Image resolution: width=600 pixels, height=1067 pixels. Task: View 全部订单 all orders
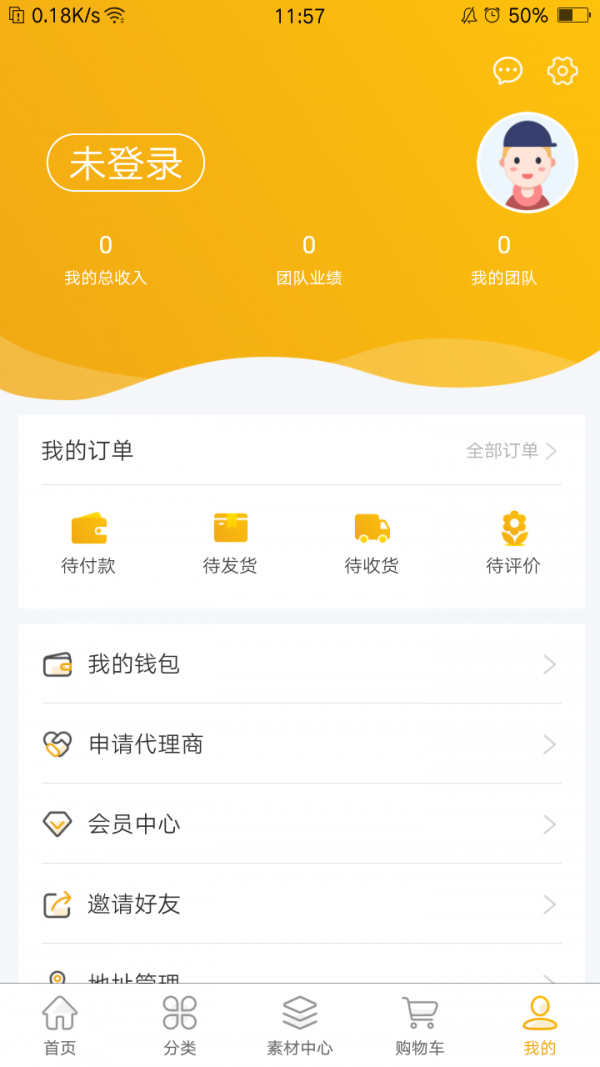tap(511, 451)
